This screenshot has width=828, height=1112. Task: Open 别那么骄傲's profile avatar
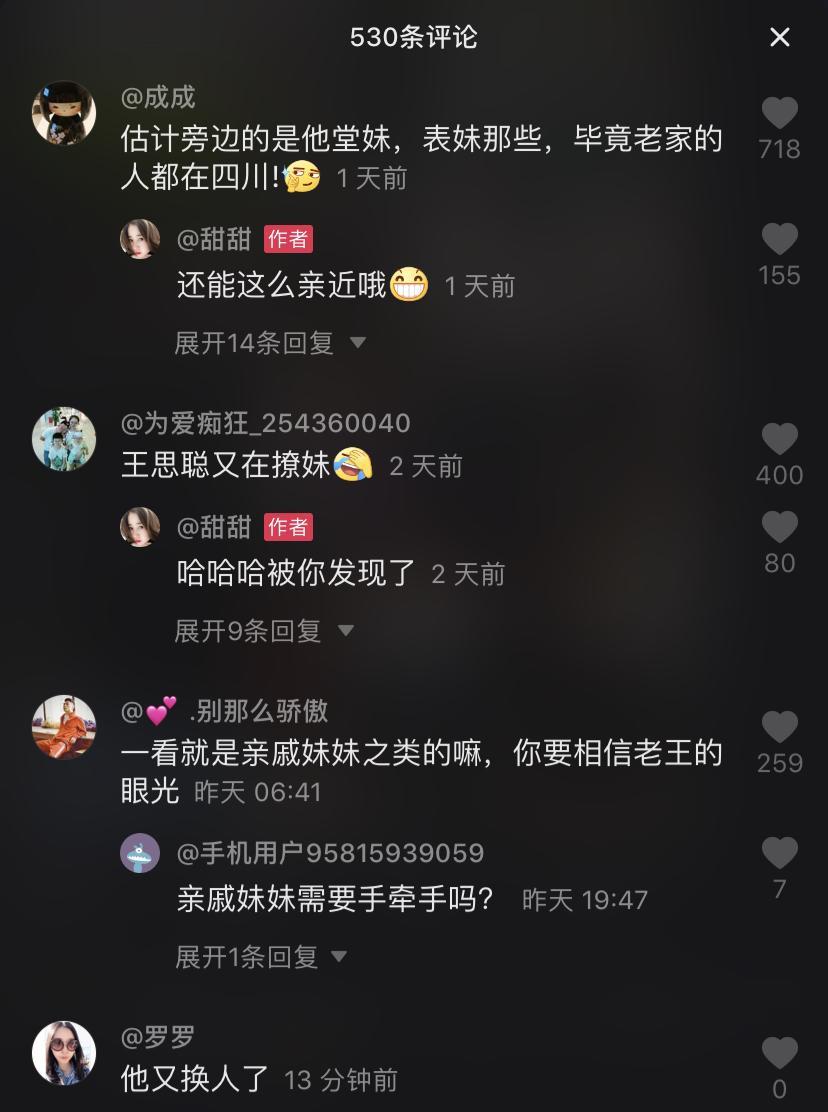click(x=64, y=727)
